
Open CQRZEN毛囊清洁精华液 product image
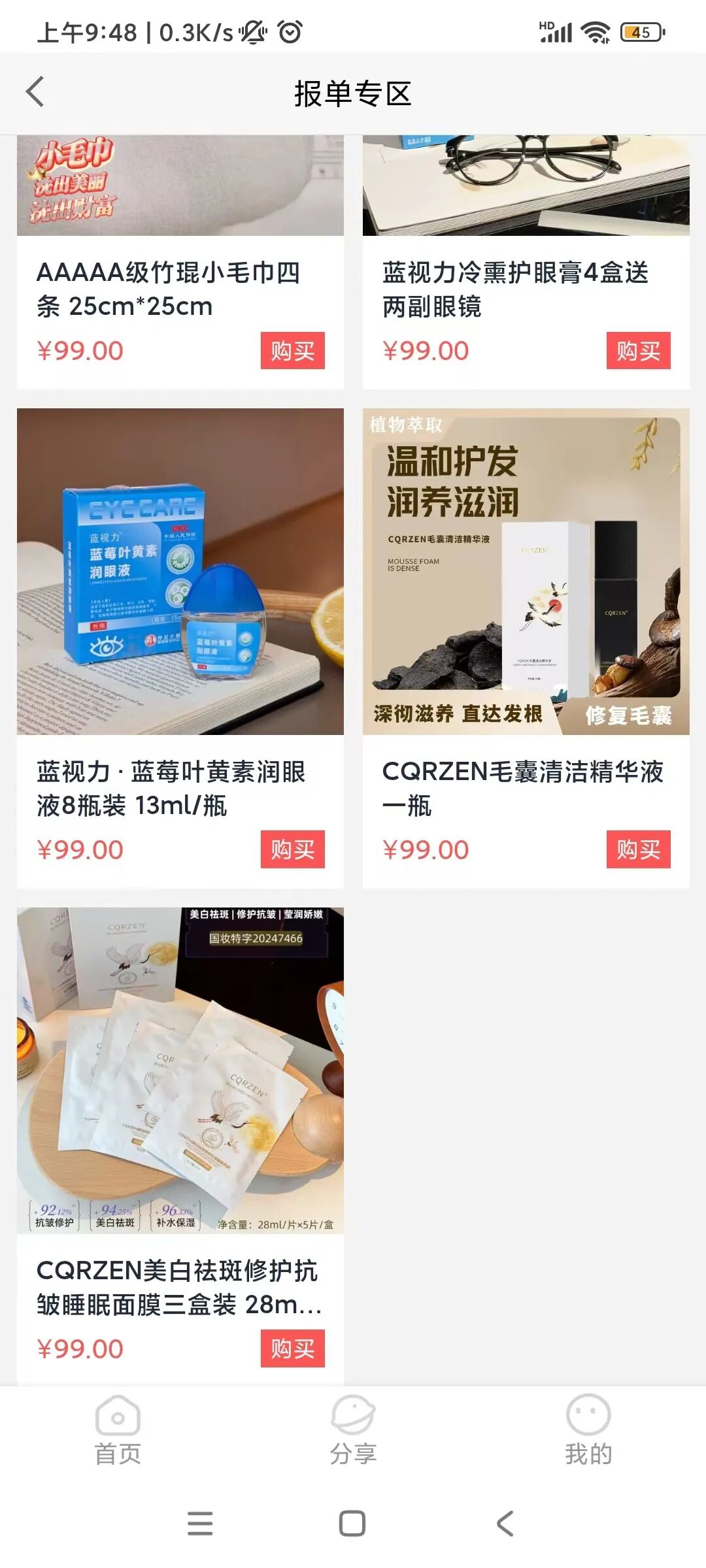526,572
